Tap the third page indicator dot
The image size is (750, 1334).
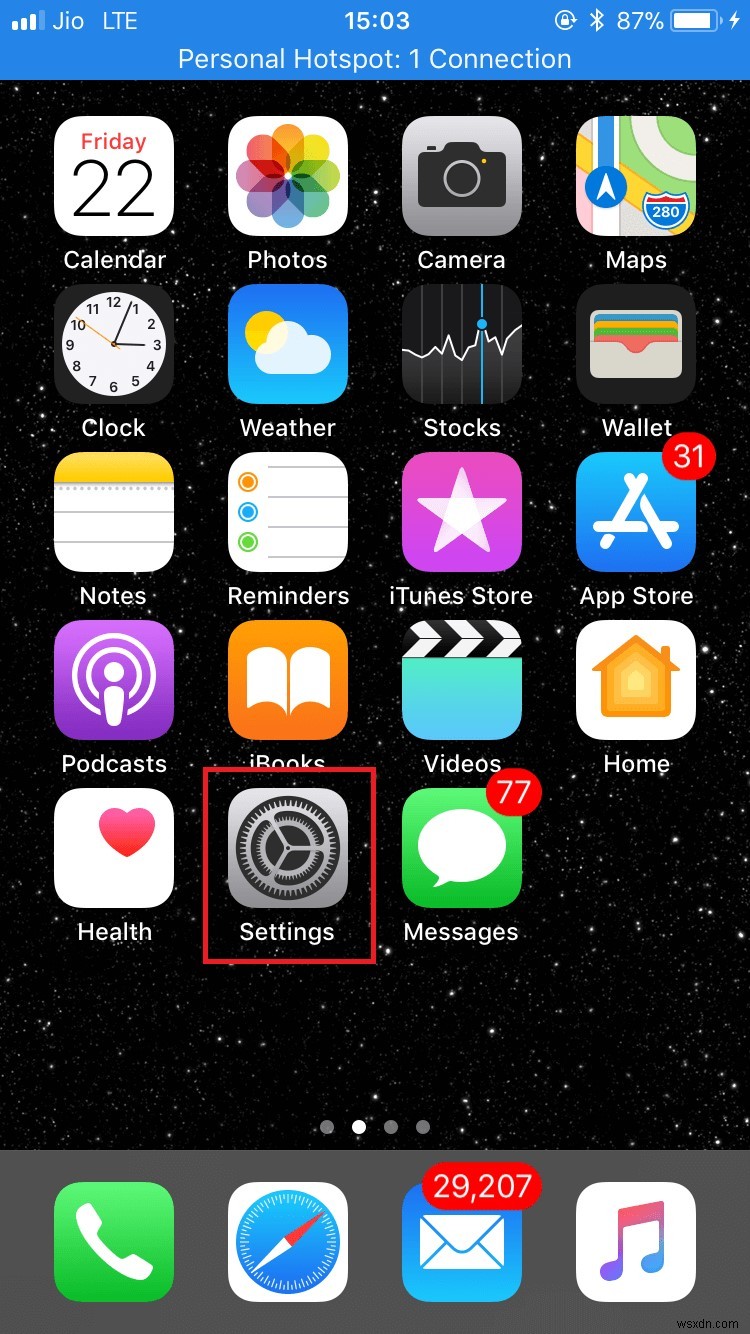(x=391, y=1127)
